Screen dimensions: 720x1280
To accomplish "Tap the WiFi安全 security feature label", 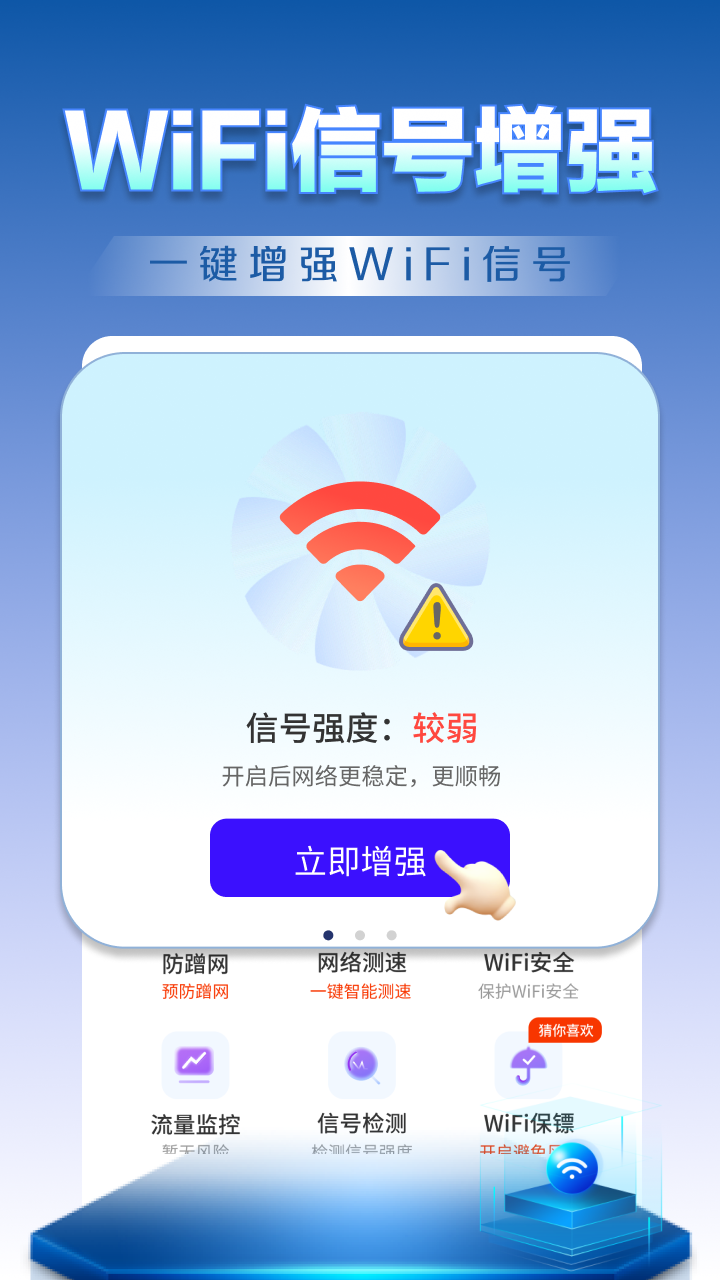I will [527, 962].
